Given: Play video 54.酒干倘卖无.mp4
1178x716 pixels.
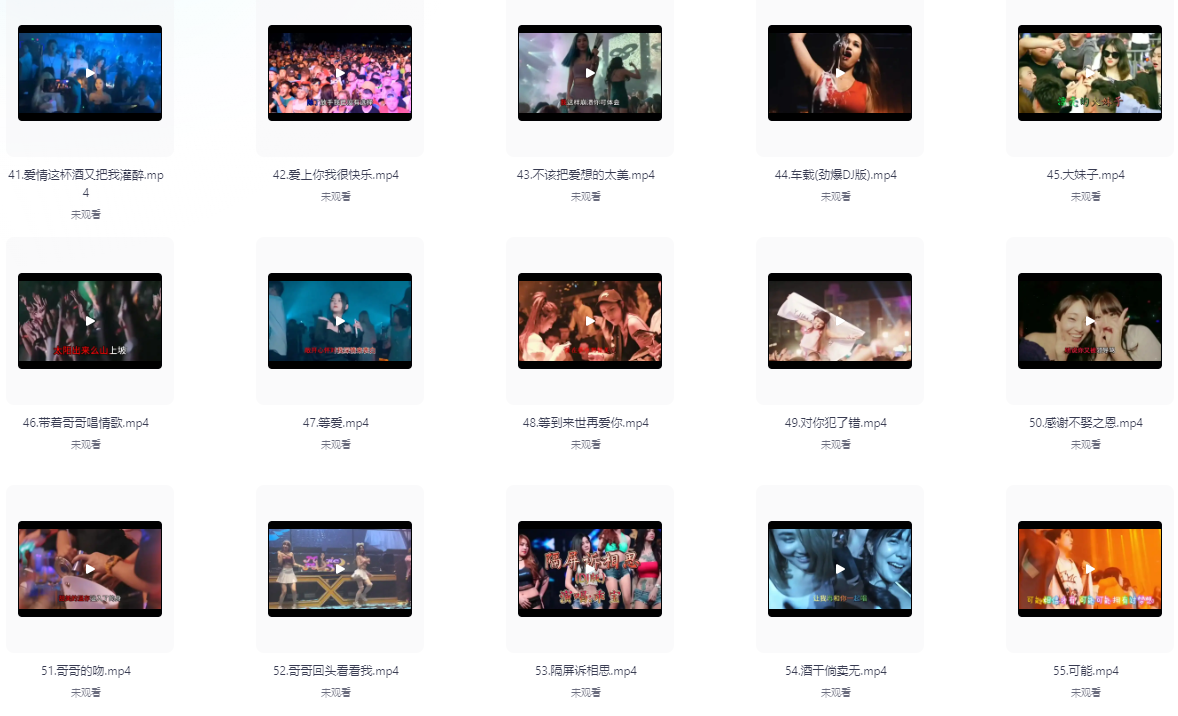Looking at the screenshot, I should pyautogui.click(x=840, y=569).
